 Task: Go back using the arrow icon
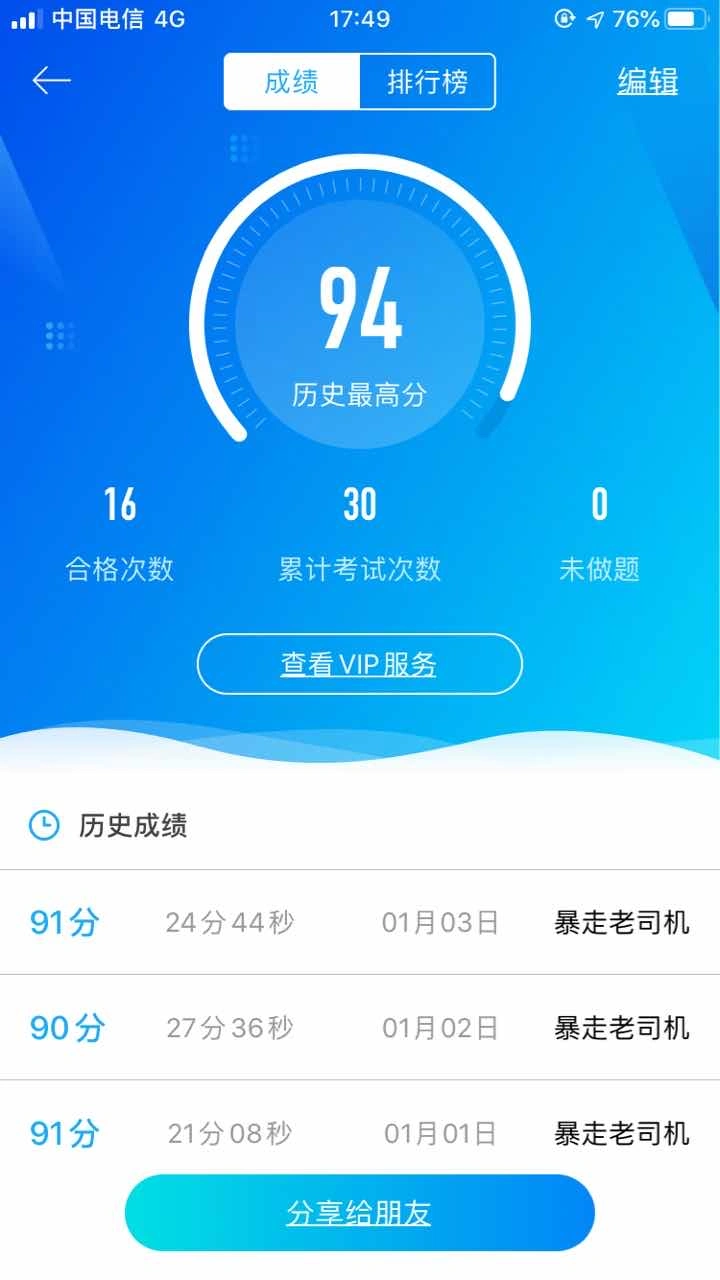point(52,81)
